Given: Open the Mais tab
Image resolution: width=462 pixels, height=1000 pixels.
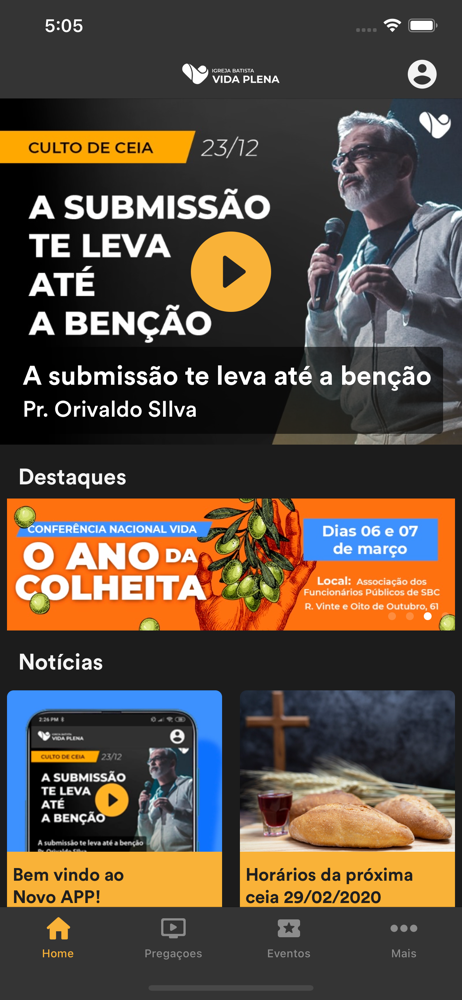Looking at the screenshot, I should 404,938.
